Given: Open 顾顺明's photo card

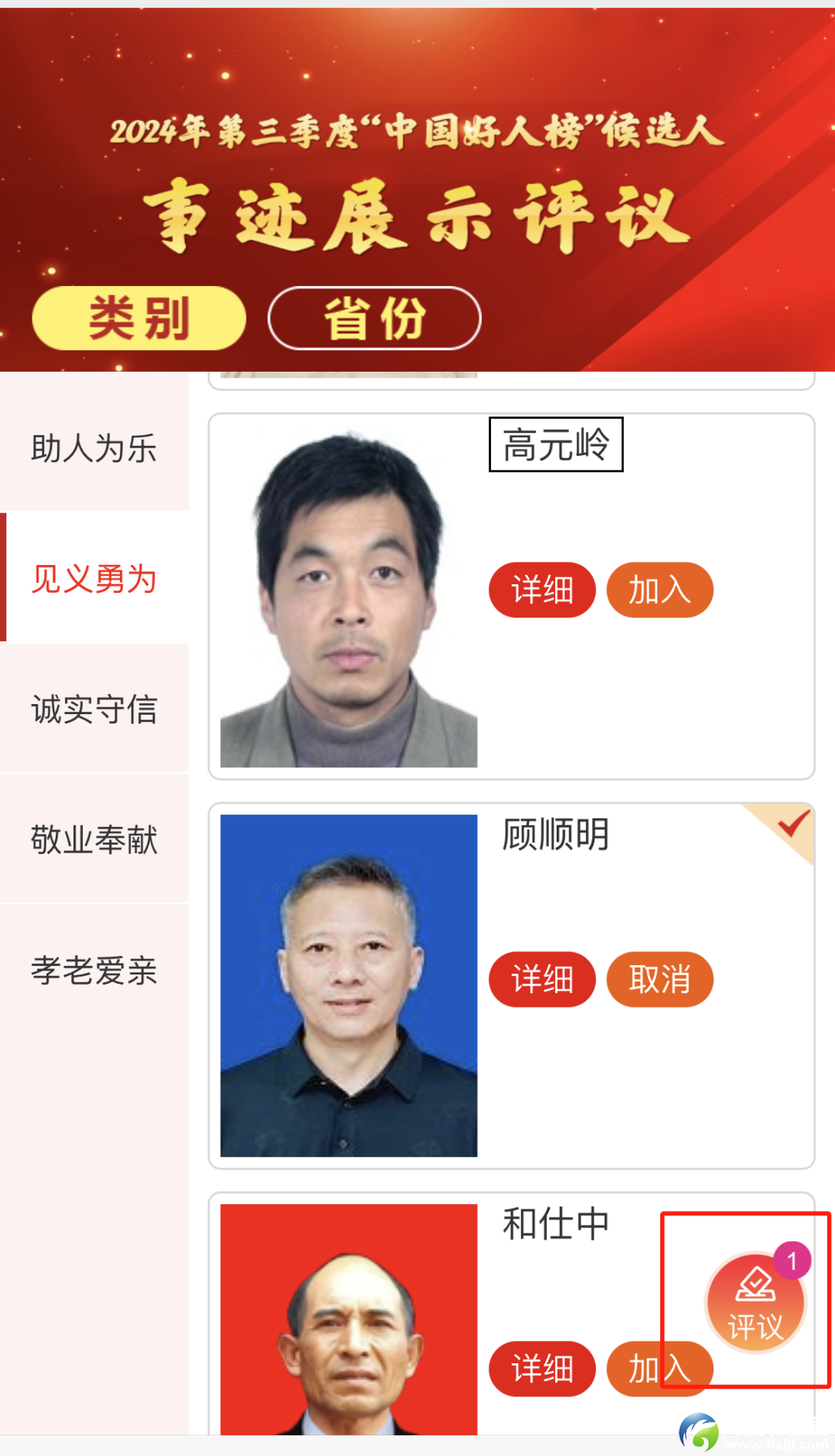Looking at the screenshot, I should (x=349, y=985).
